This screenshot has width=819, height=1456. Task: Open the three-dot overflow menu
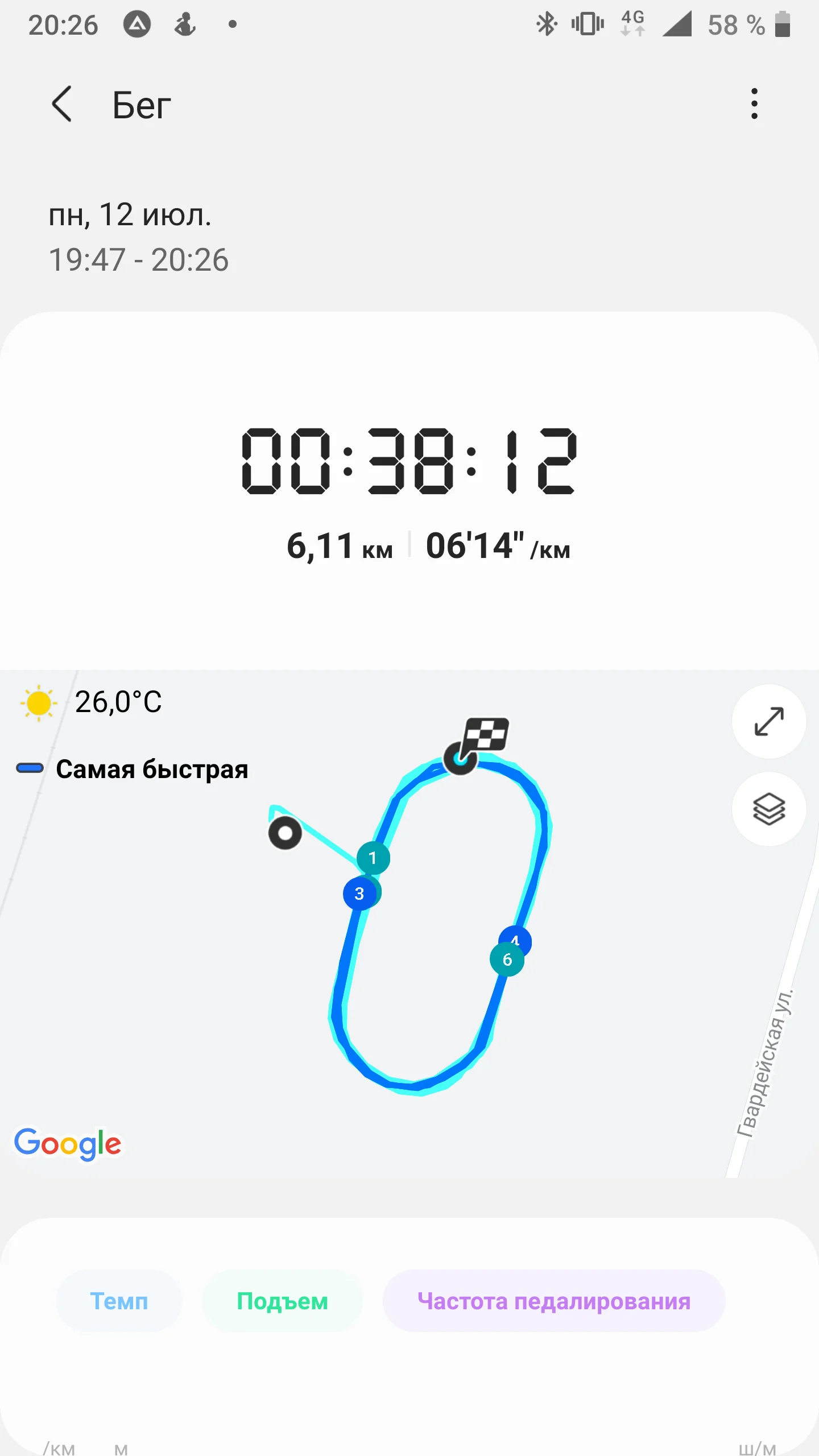coord(754,104)
